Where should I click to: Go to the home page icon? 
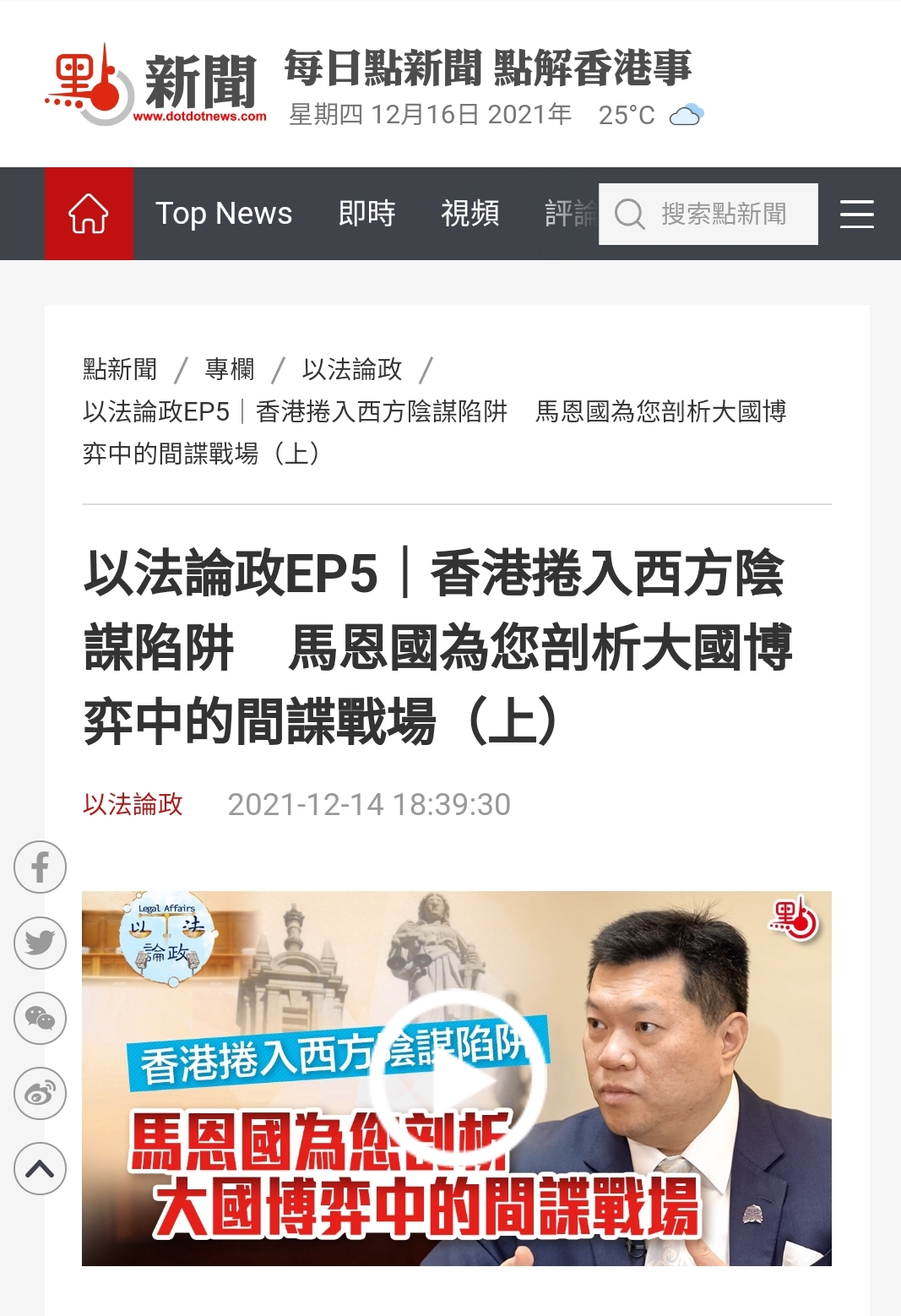click(89, 214)
